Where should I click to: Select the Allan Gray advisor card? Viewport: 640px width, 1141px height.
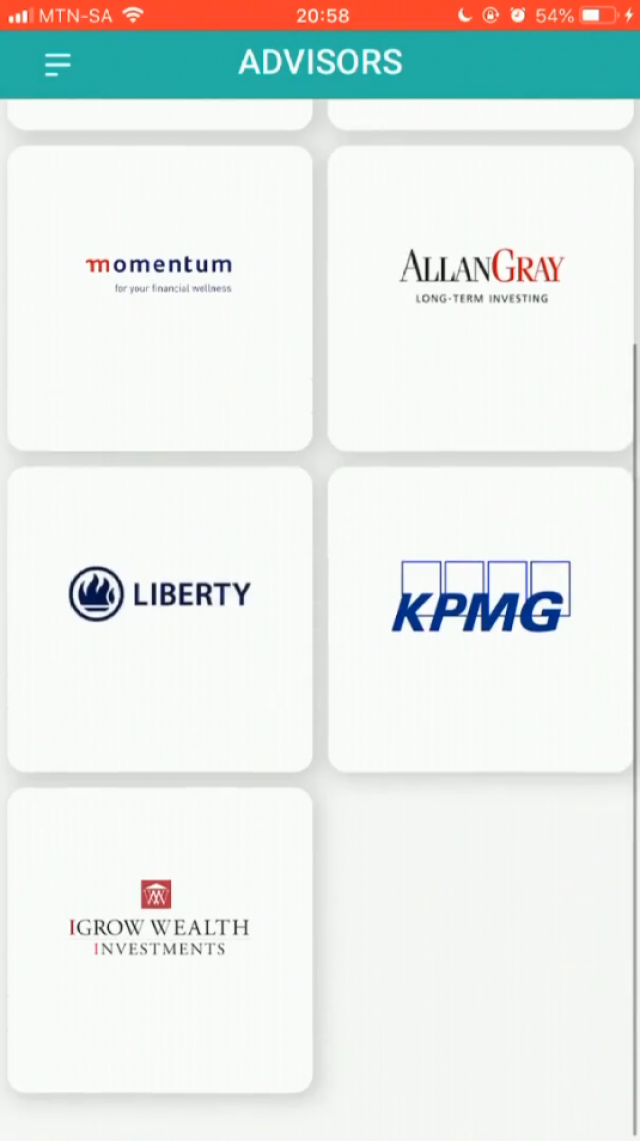click(x=481, y=298)
